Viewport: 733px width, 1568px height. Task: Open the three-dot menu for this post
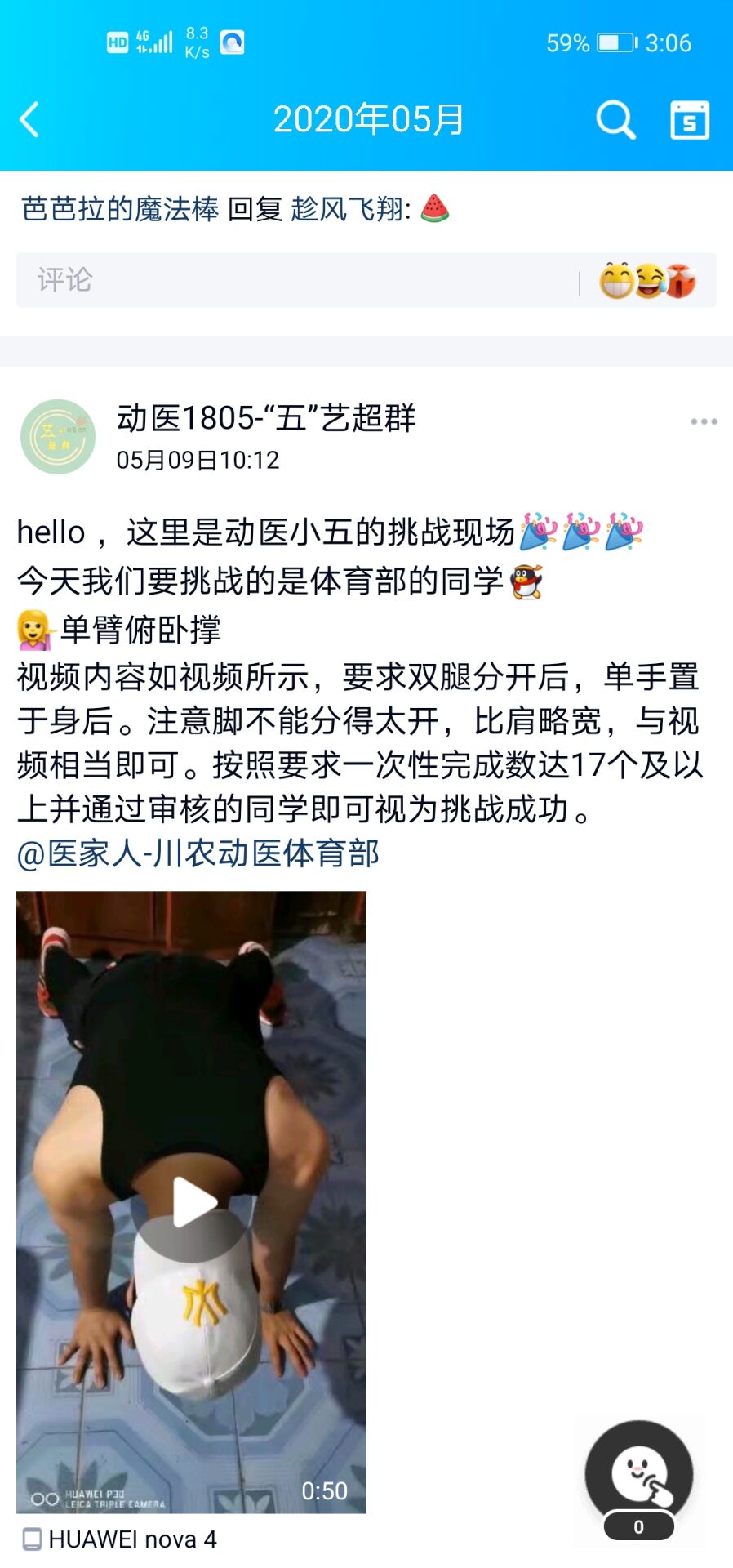[x=703, y=421]
